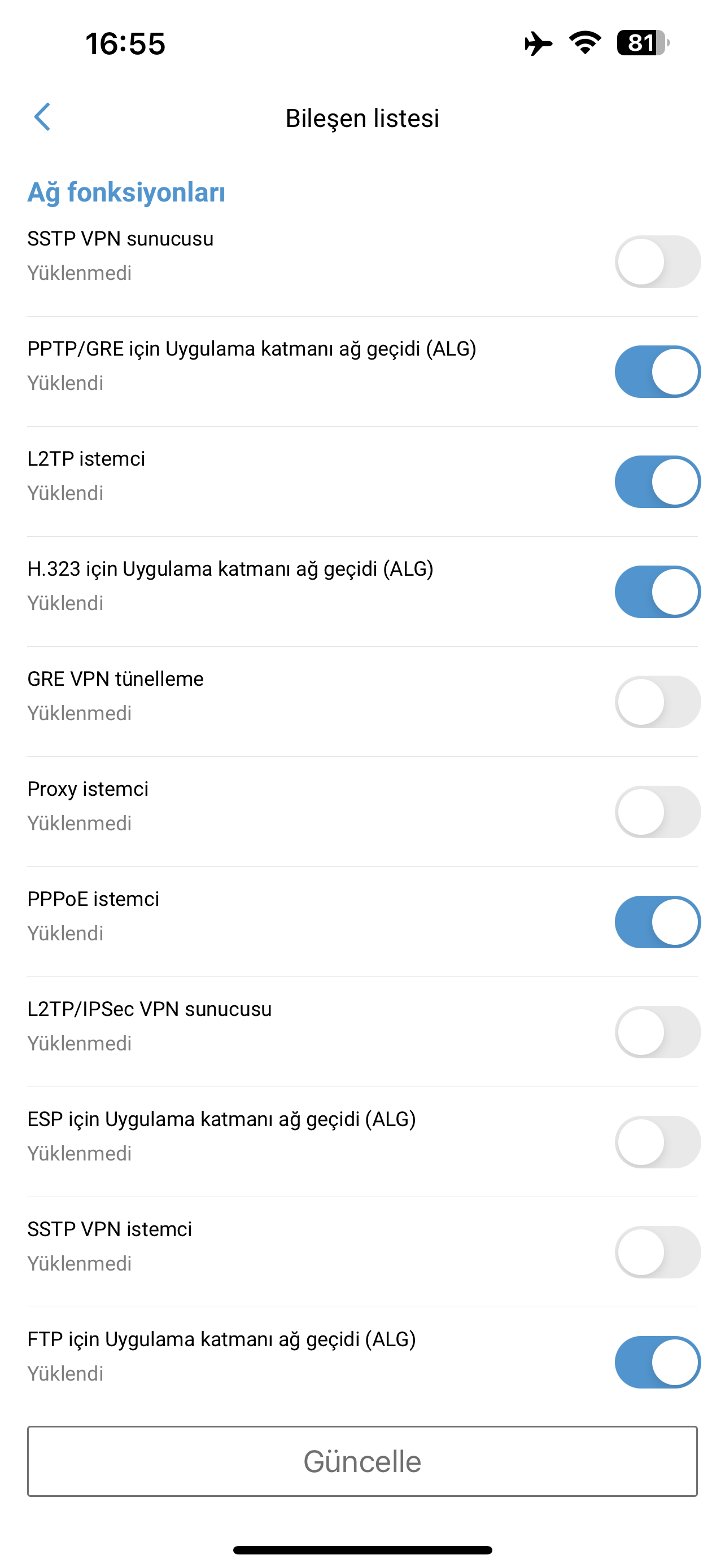
Task: Switch off PPPoE istemci
Action: click(x=657, y=922)
